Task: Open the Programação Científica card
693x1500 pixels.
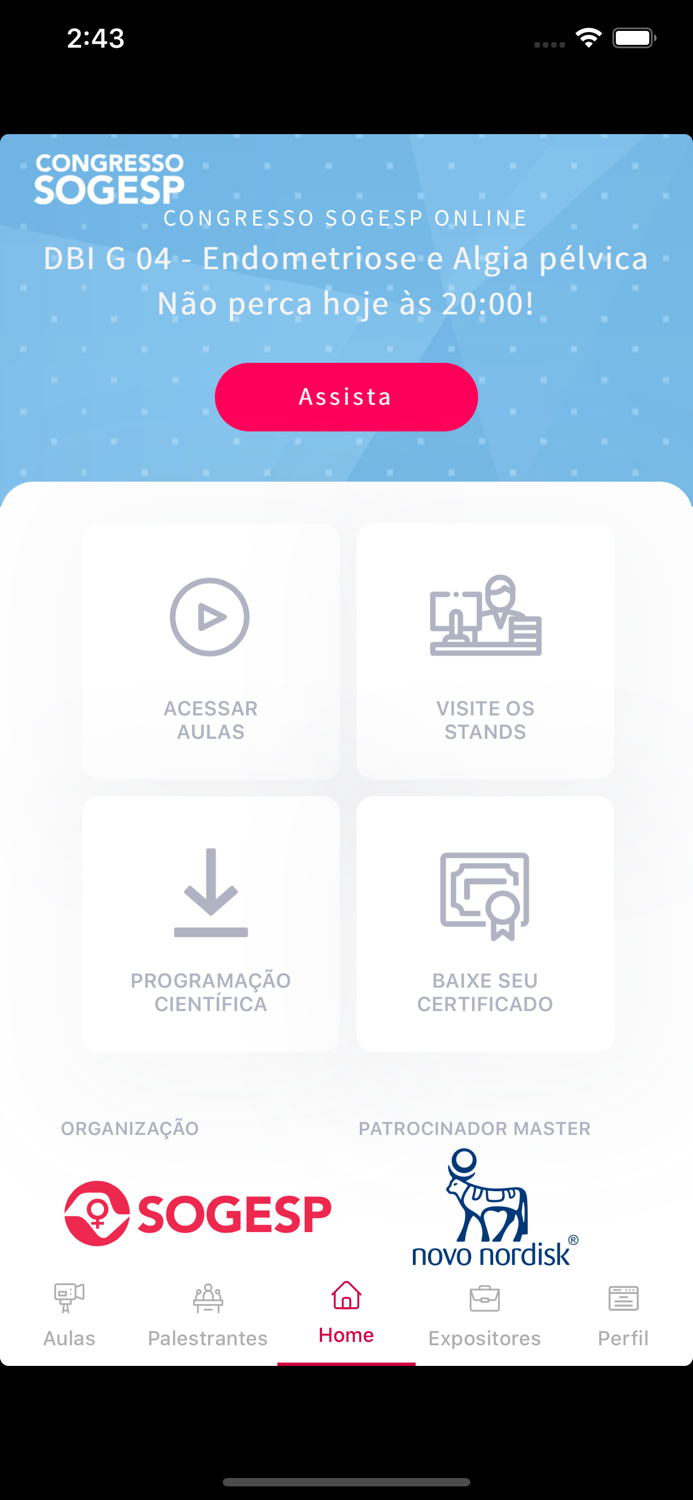Action: 211,924
